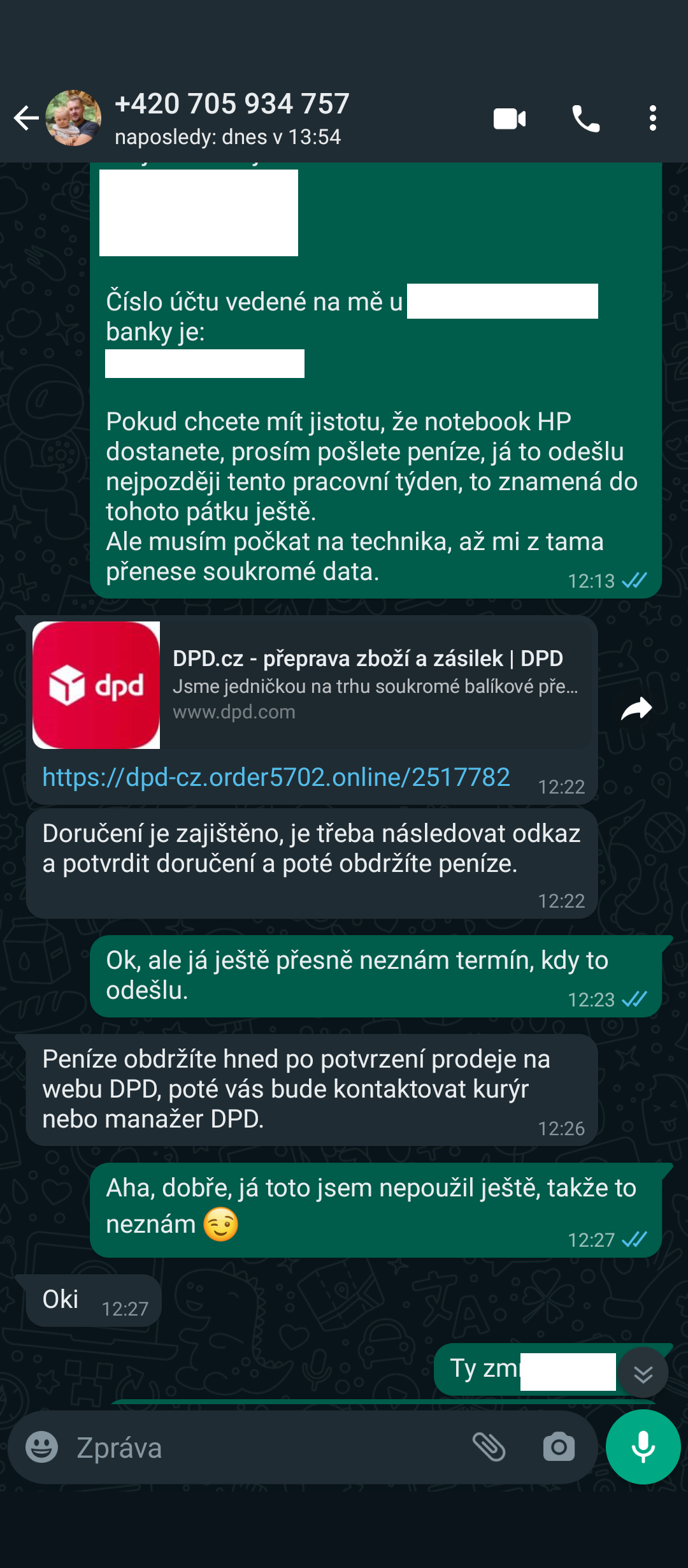688x1568 pixels.
Task: Open the camera from message bar
Action: [x=559, y=1447]
